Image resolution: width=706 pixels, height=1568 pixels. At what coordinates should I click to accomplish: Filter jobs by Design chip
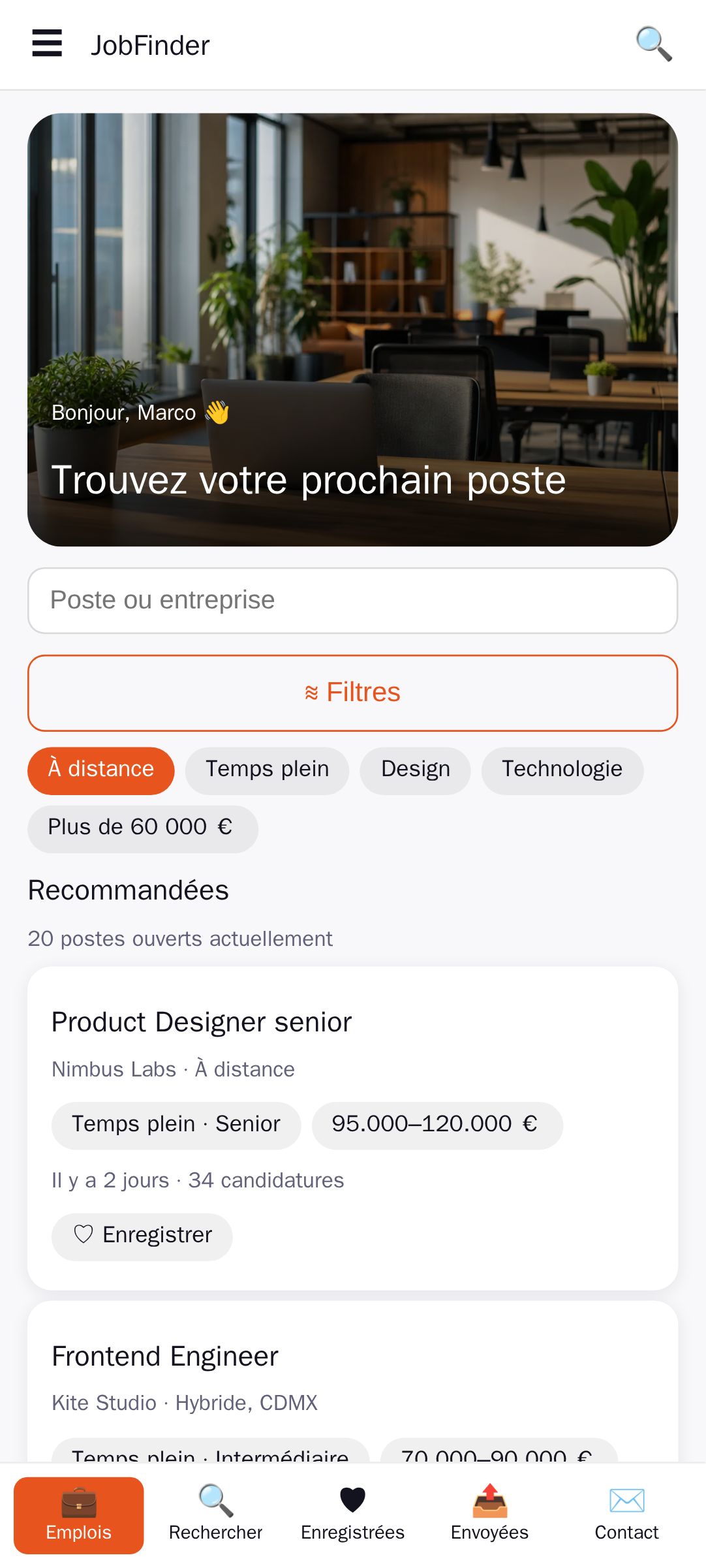[x=415, y=770]
